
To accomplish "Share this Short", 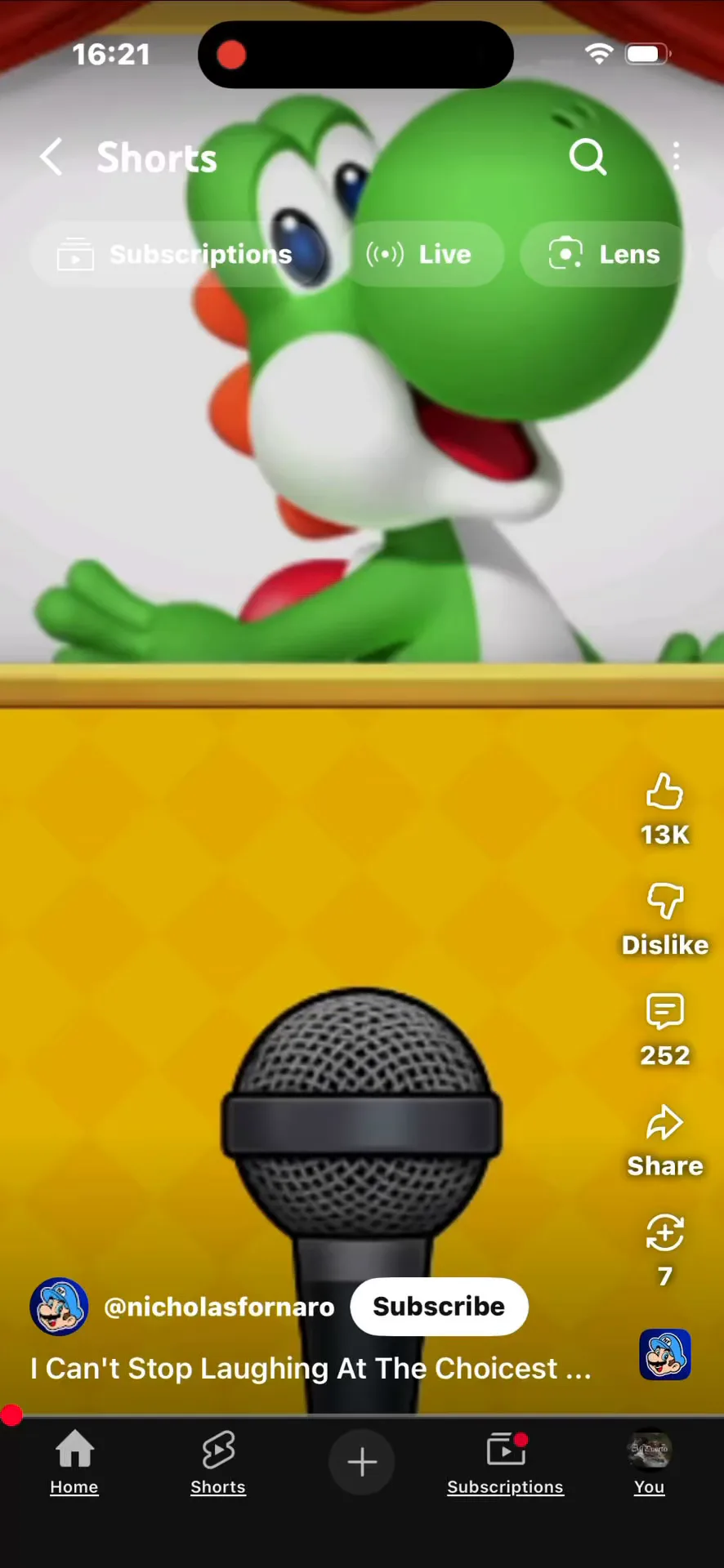I will point(664,1123).
